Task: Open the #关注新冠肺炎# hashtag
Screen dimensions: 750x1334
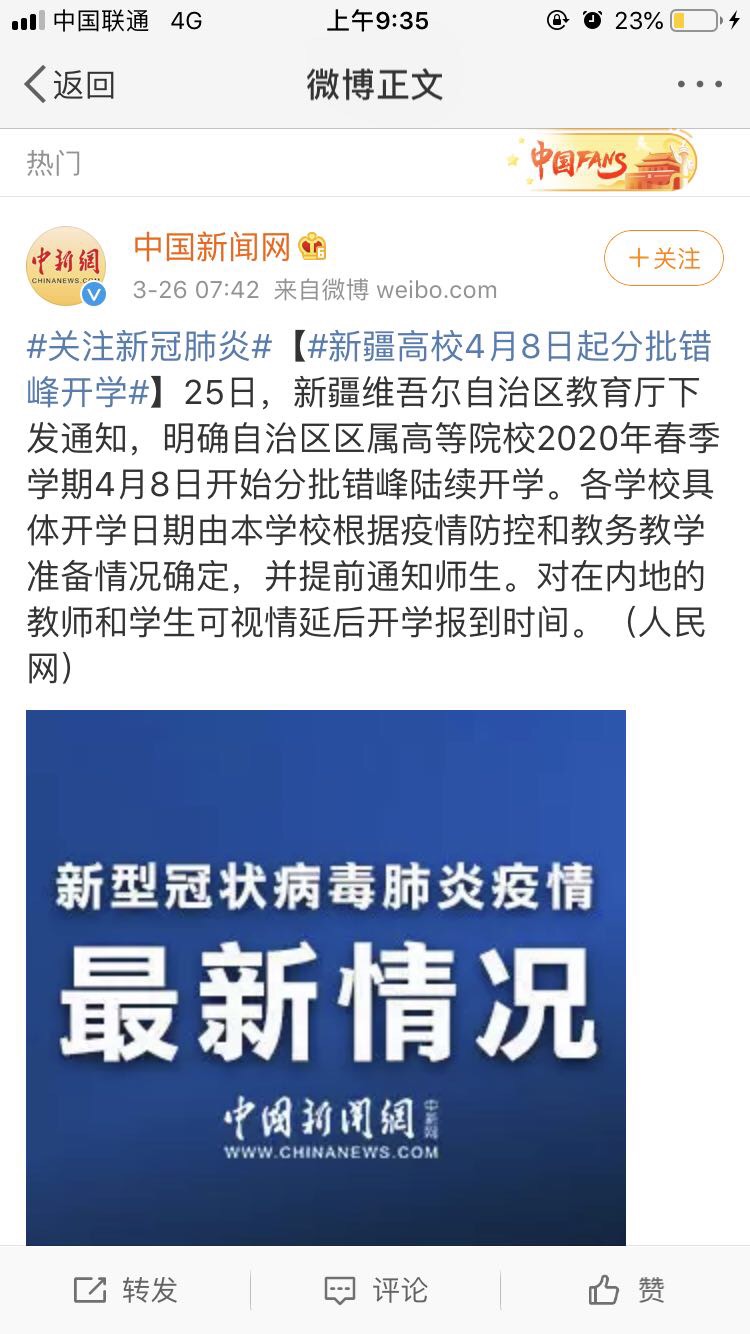Action: 150,347
